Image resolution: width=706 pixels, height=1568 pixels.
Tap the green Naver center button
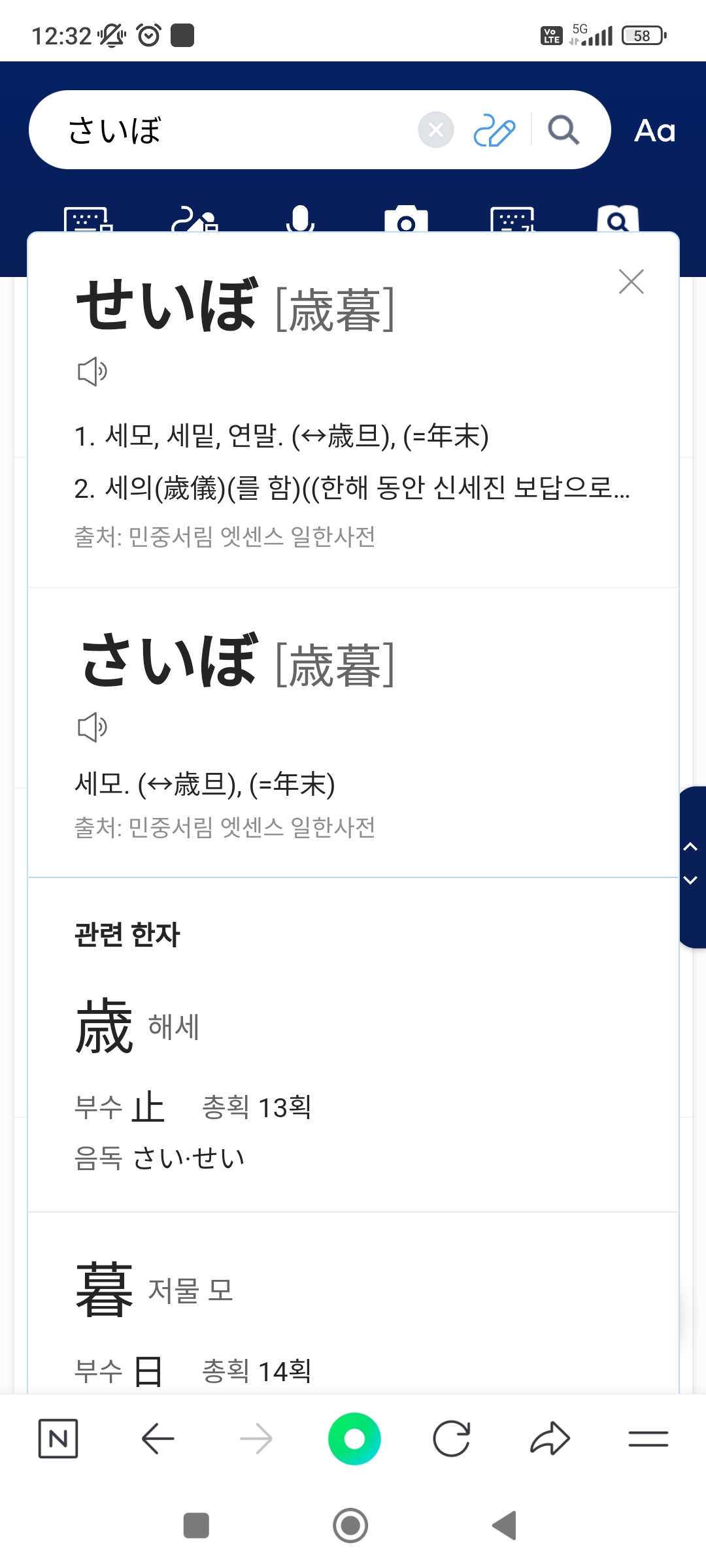(354, 1439)
